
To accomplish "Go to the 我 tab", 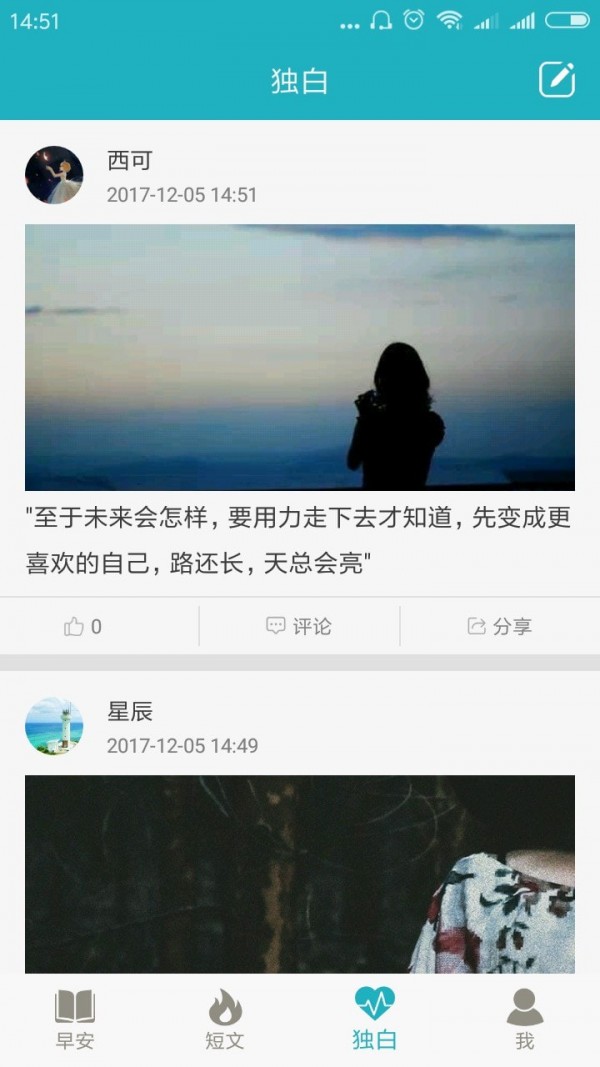I will (525, 1020).
